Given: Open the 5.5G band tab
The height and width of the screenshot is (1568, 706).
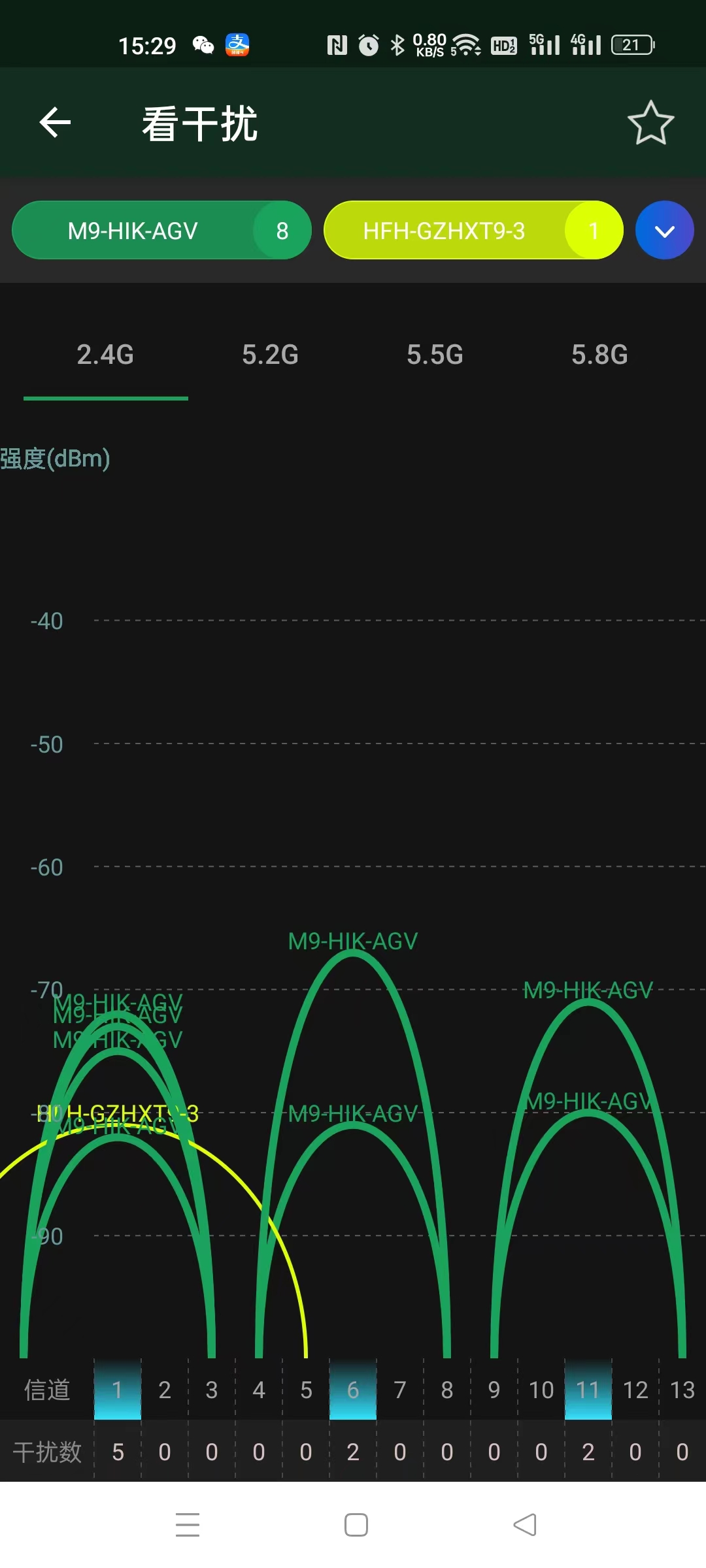Looking at the screenshot, I should (435, 355).
